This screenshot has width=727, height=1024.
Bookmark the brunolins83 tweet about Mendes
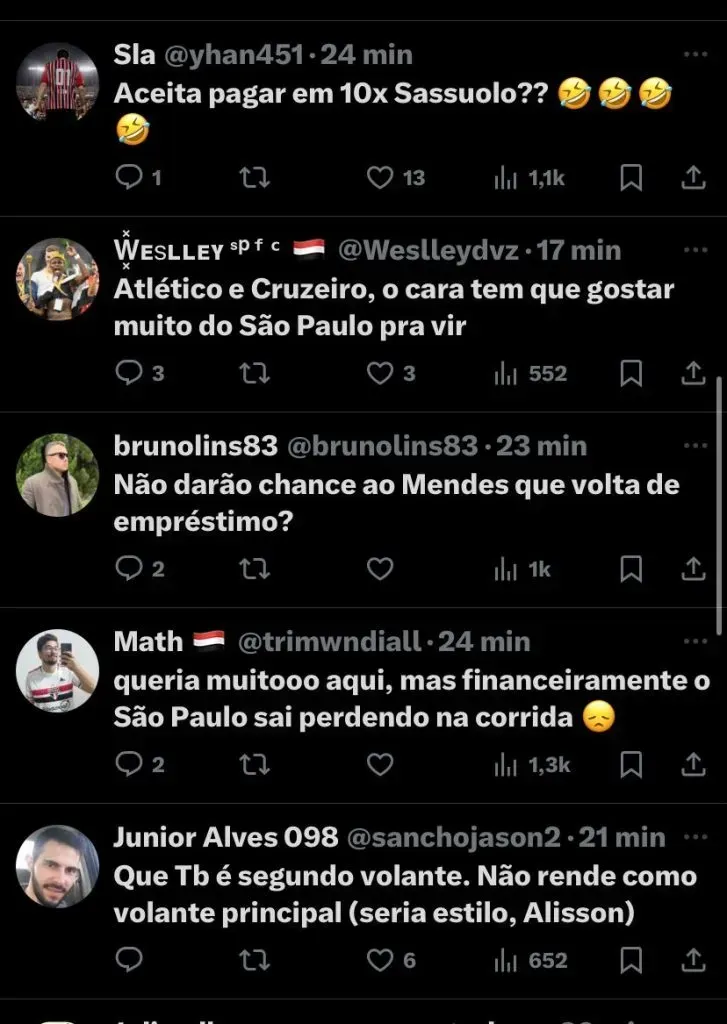(631, 570)
